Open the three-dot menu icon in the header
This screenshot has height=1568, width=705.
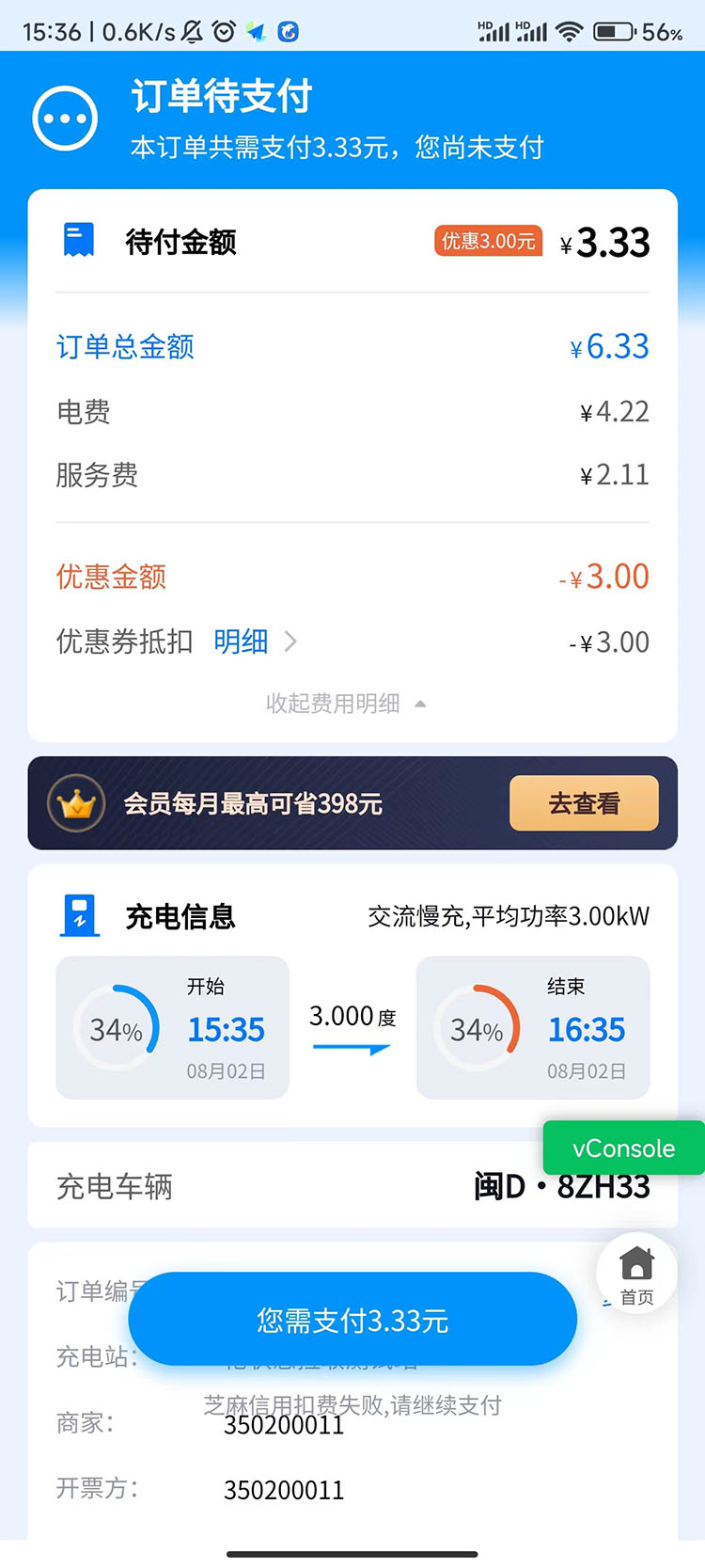pyautogui.click(x=65, y=119)
